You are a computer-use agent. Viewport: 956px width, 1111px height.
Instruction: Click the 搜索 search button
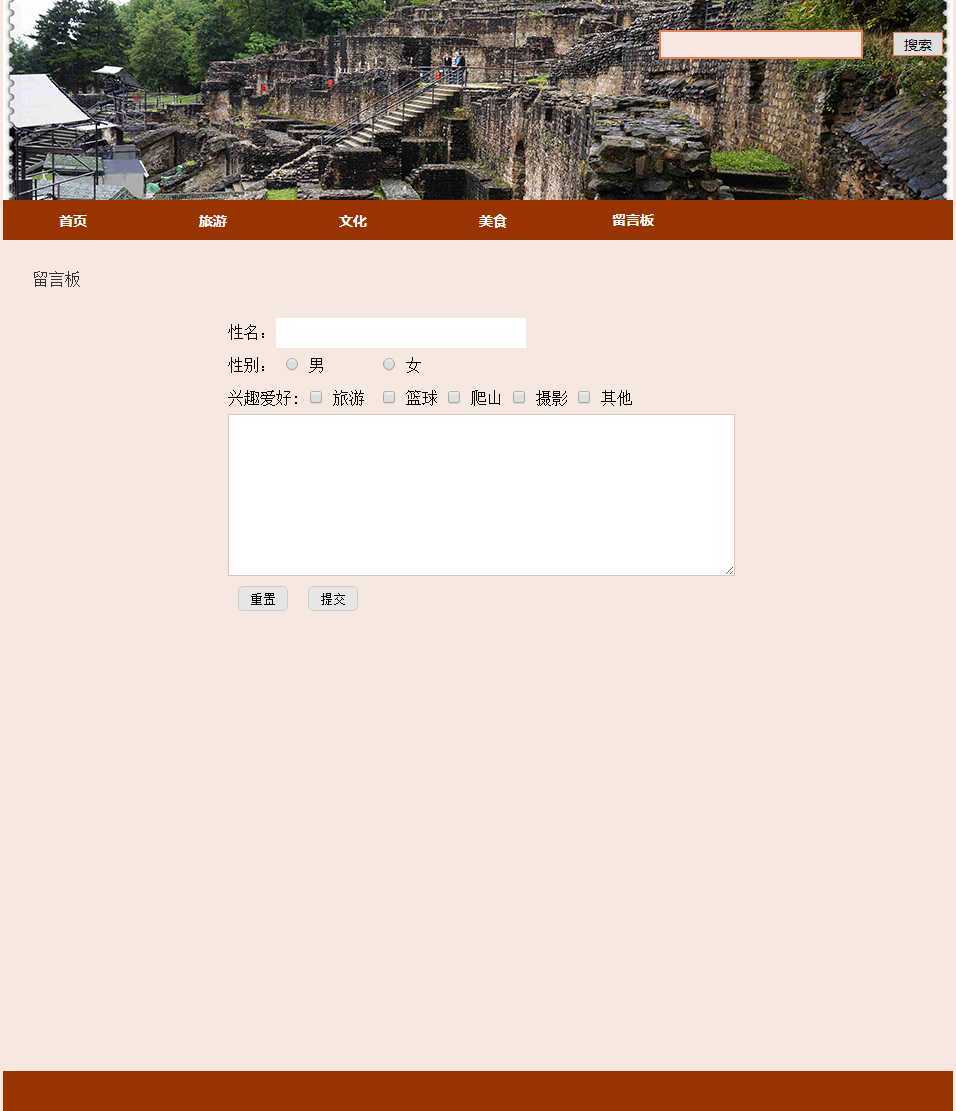coord(917,44)
